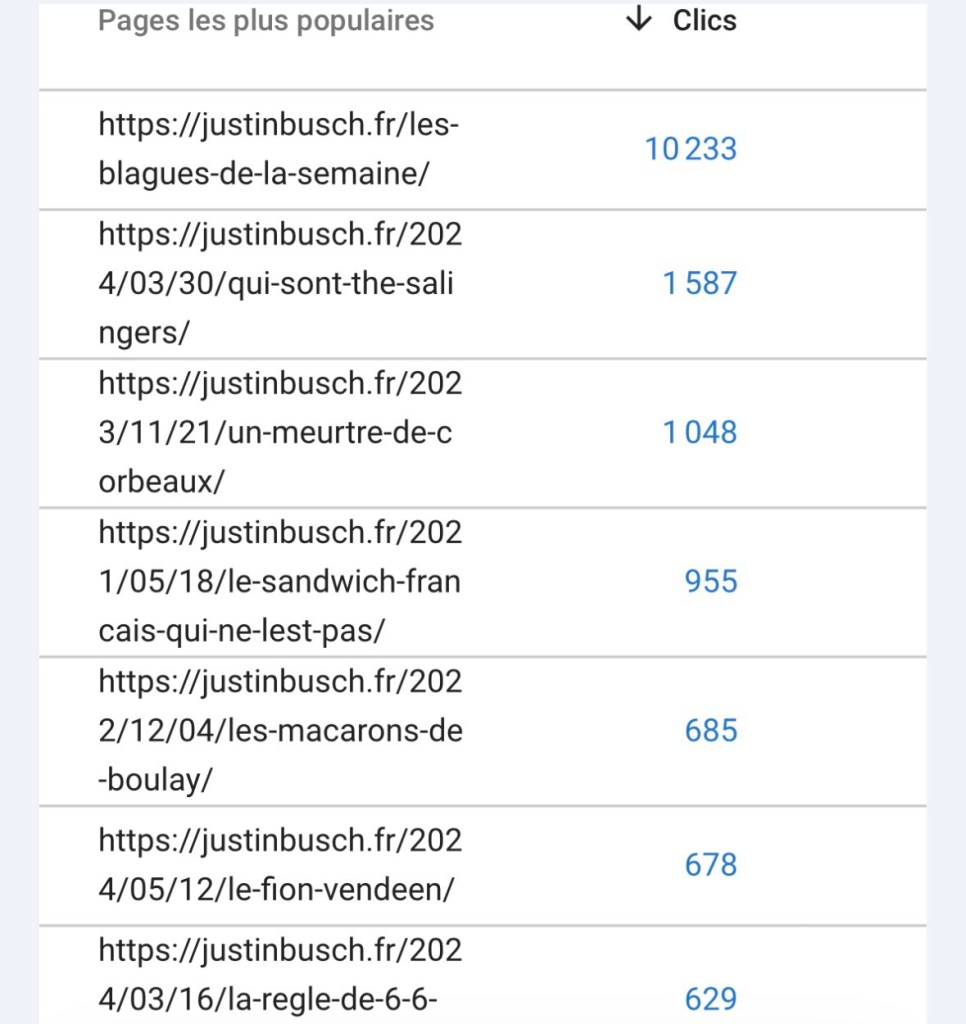Open the la-regle-de-6-6 page link
Screen dimensions: 966x1024
(280, 975)
